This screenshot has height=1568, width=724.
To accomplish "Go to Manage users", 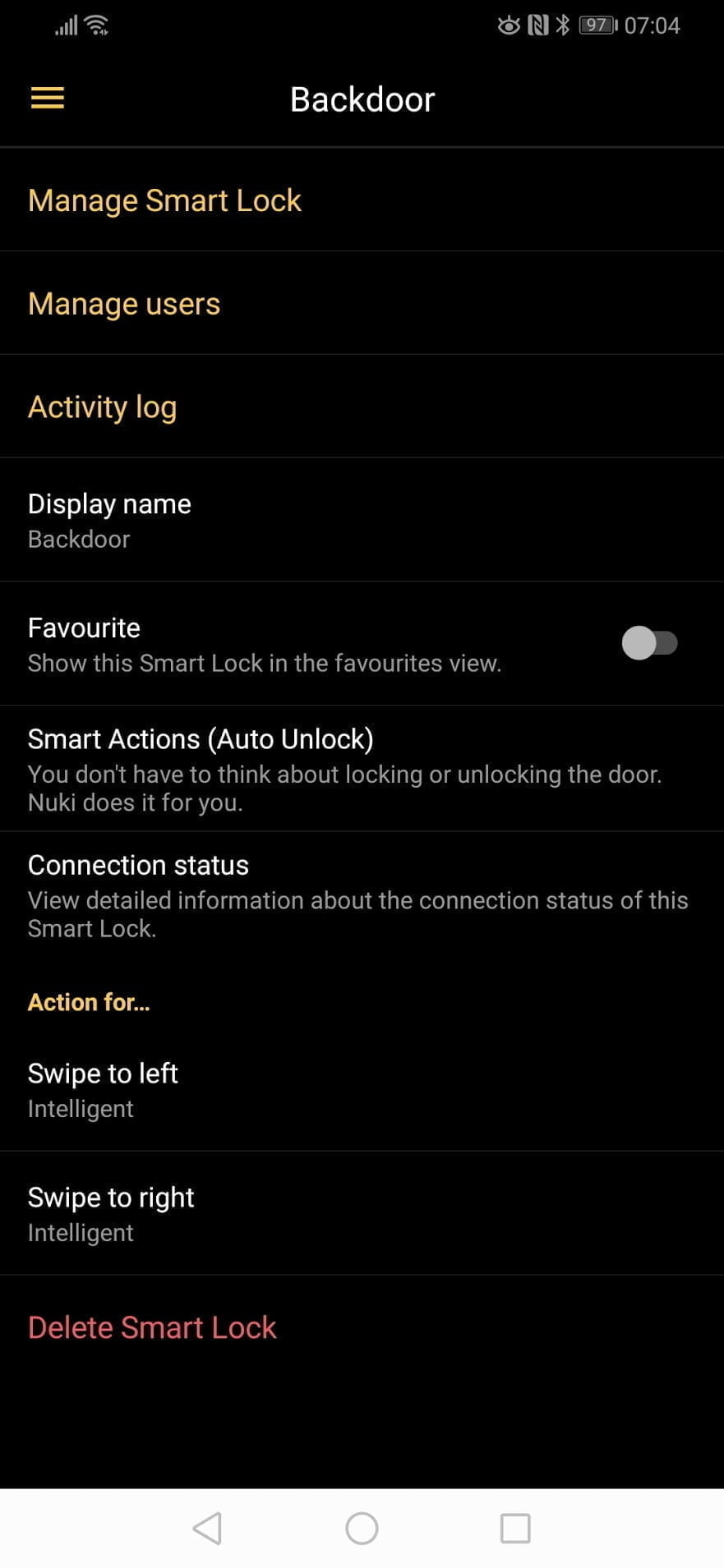I will coord(124,304).
